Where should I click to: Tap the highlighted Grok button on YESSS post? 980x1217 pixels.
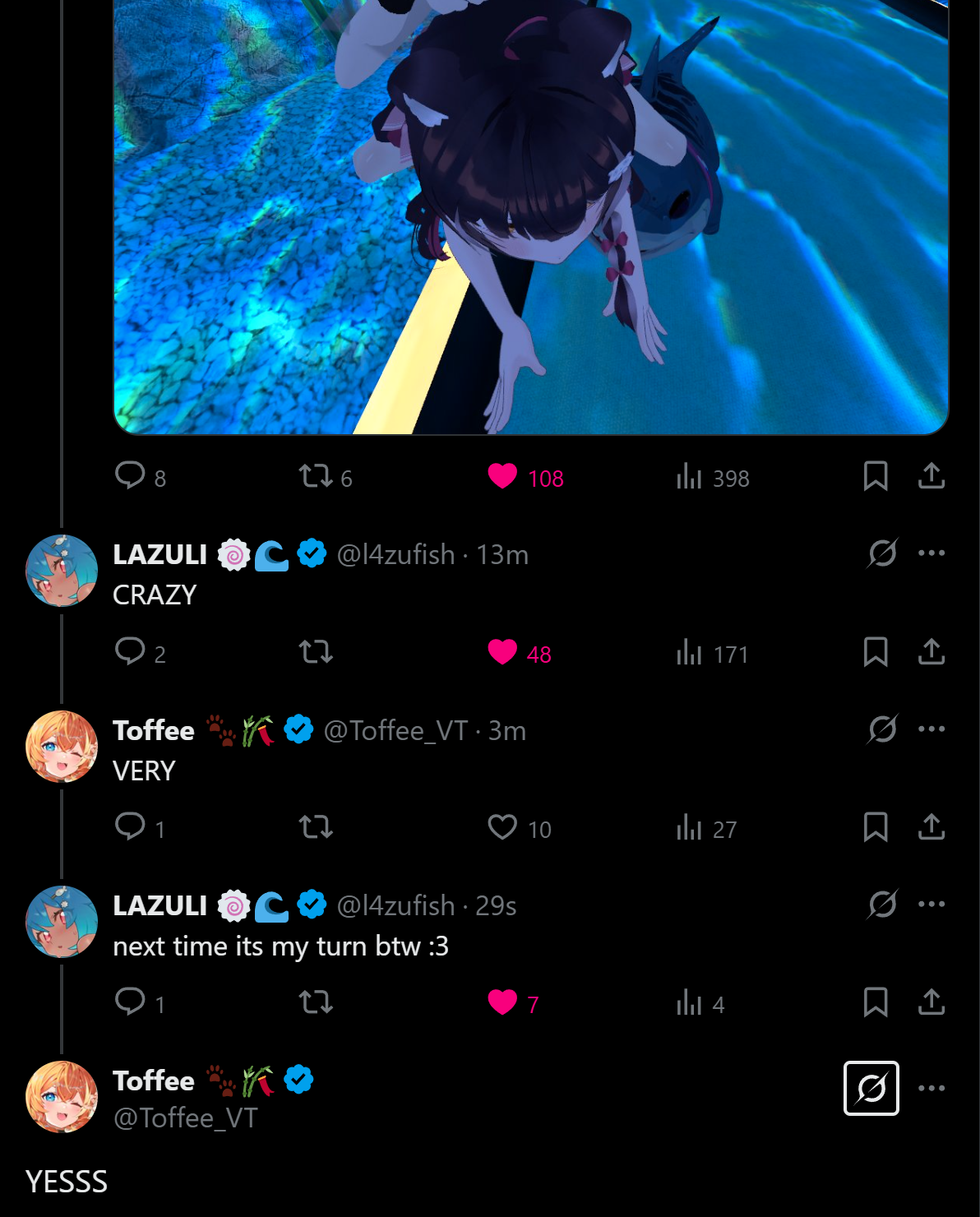pyautogui.click(x=871, y=1089)
